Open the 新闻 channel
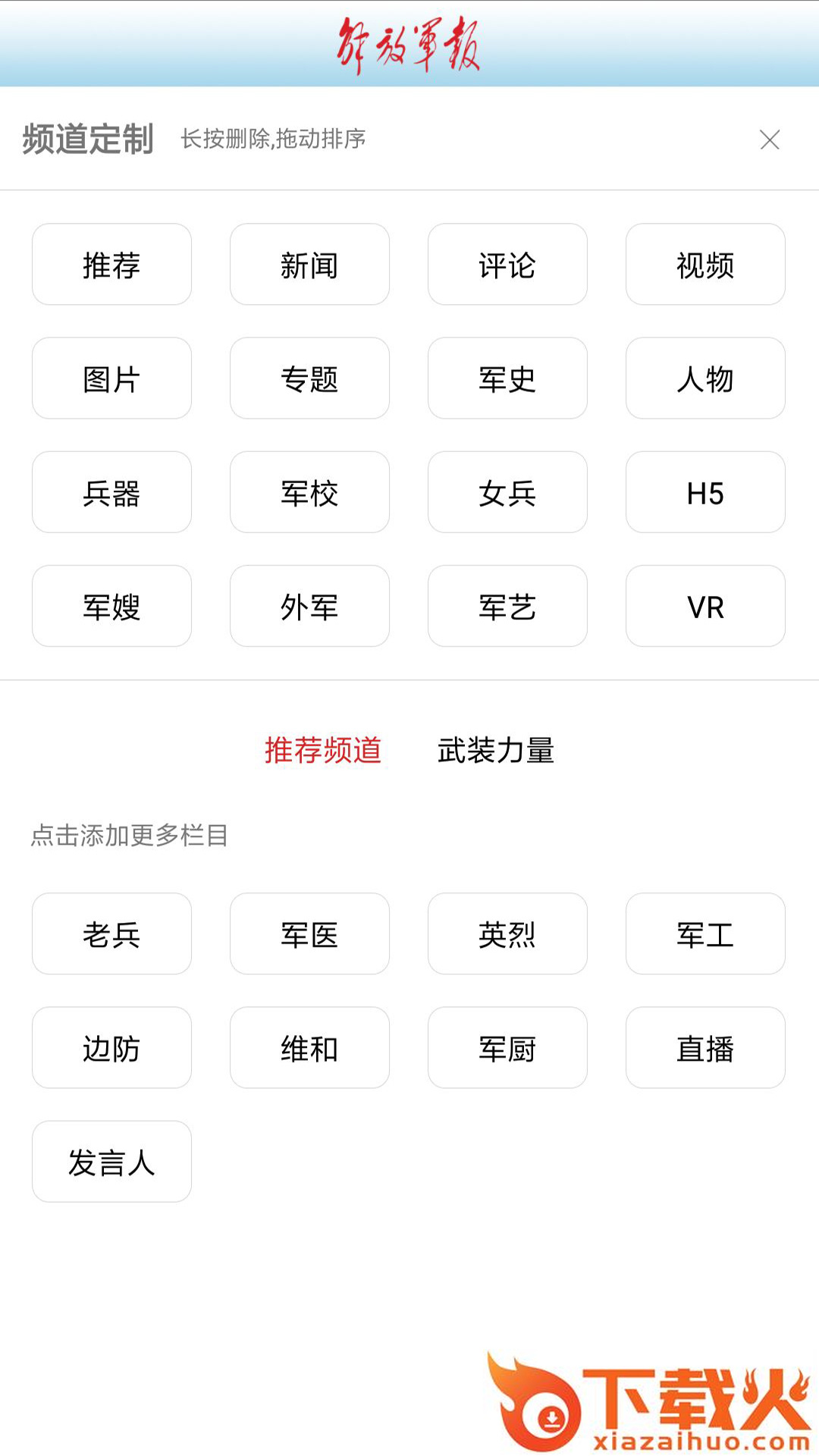The width and height of the screenshot is (819, 1456). (309, 265)
